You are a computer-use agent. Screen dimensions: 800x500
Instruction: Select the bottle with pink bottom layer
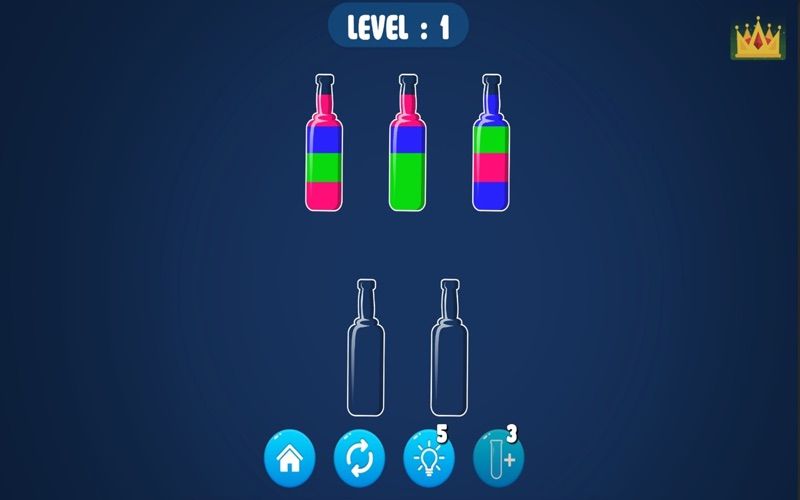point(323,150)
